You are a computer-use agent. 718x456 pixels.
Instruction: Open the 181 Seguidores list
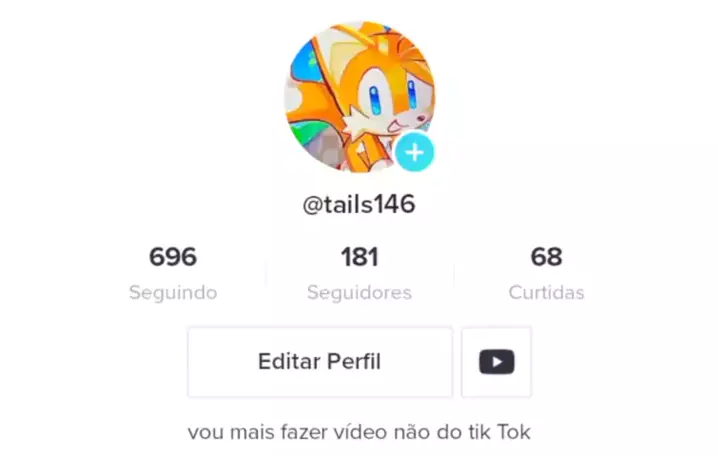[x=359, y=272]
